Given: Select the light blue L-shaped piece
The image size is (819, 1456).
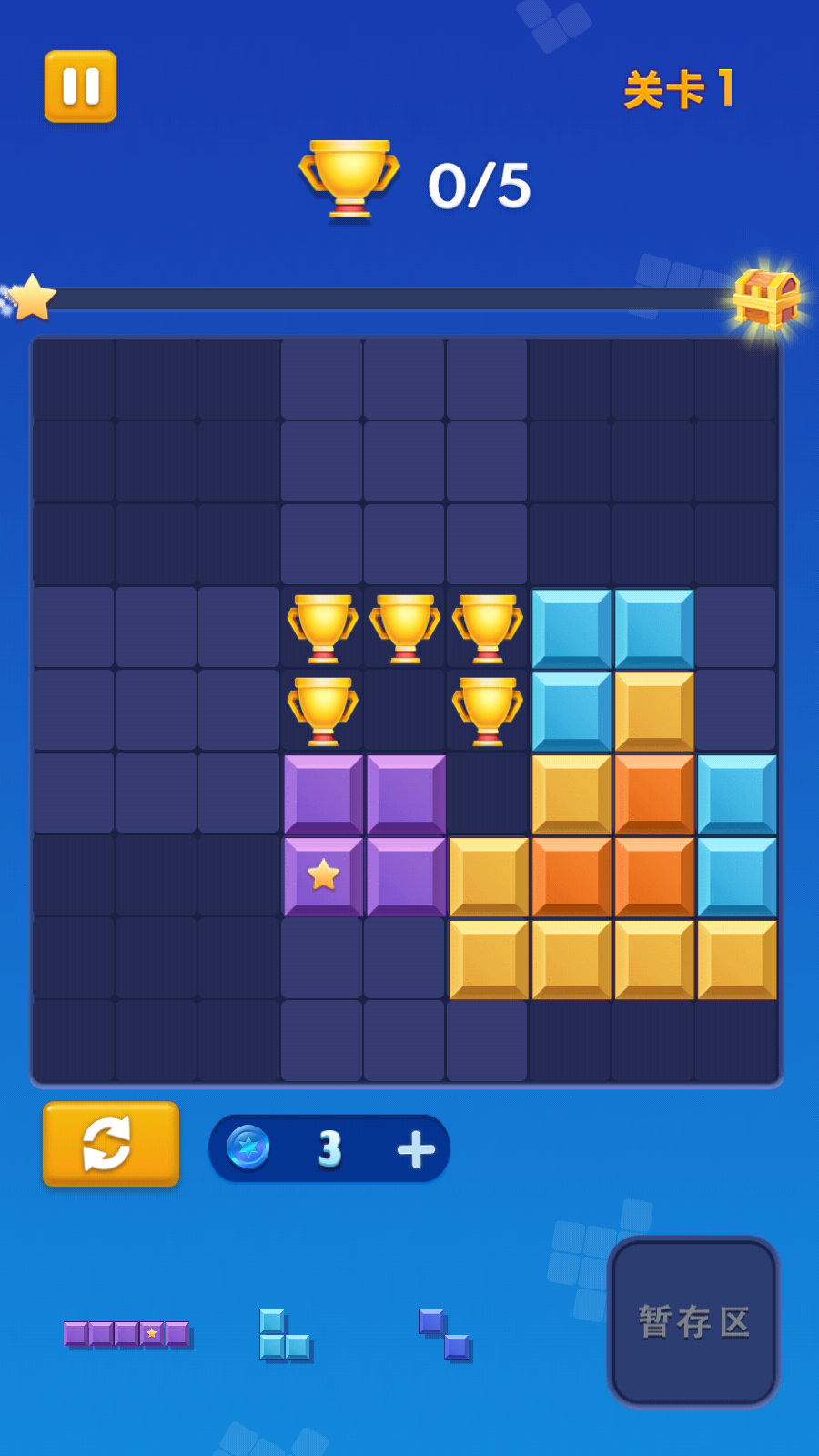Looking at the screenshot, I should pos(284,1336).
